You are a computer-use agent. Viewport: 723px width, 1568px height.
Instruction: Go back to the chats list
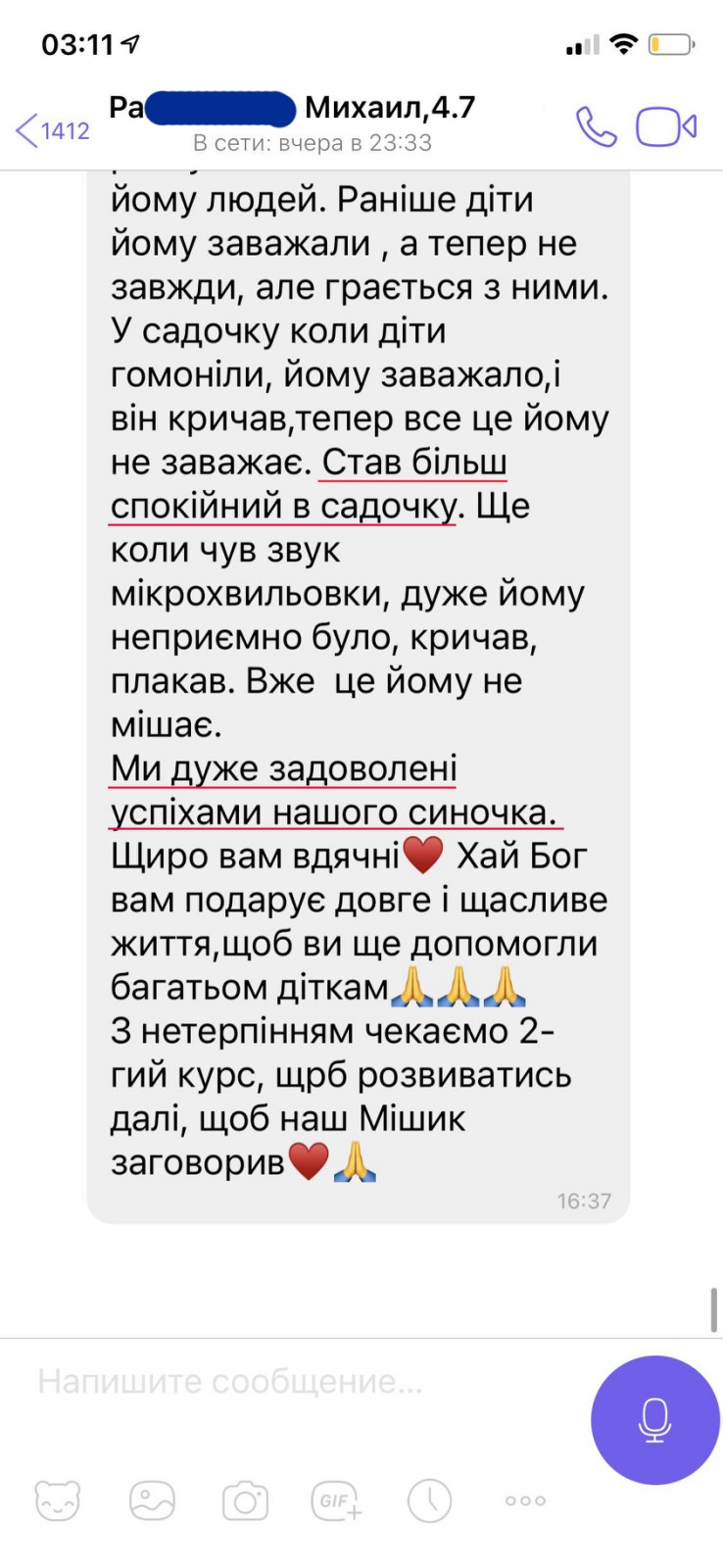click(51, 129)
